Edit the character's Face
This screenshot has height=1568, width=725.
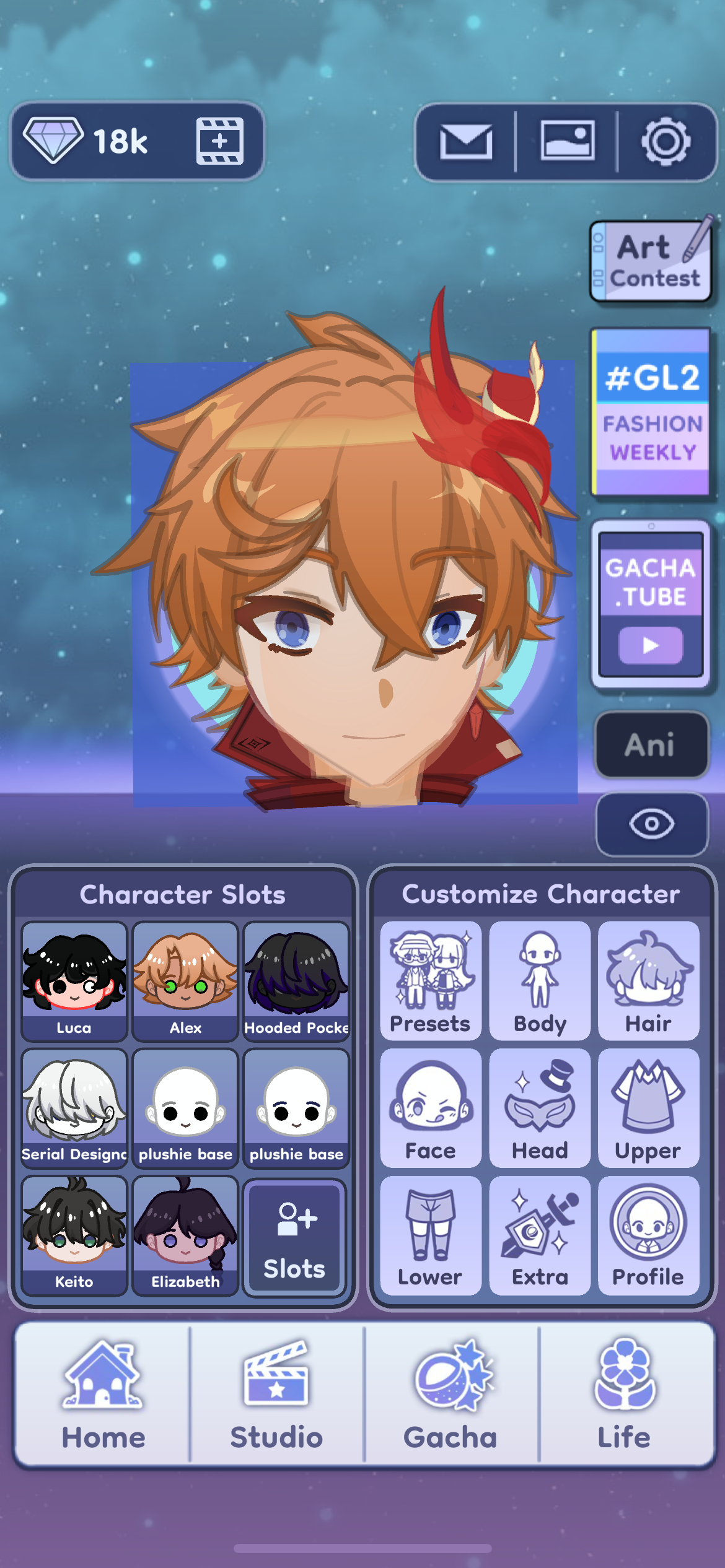(430, 1108)
